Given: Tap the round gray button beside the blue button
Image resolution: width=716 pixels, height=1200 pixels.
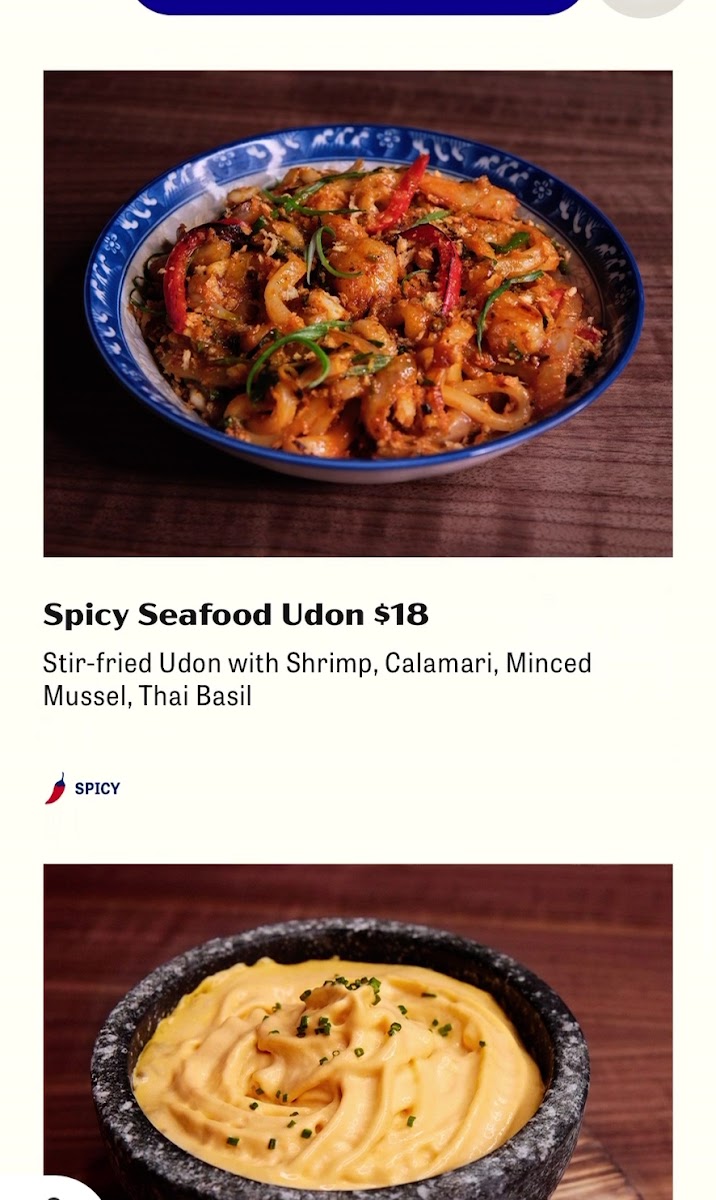Looking at the screenshot, I should [x=643, y=6].
